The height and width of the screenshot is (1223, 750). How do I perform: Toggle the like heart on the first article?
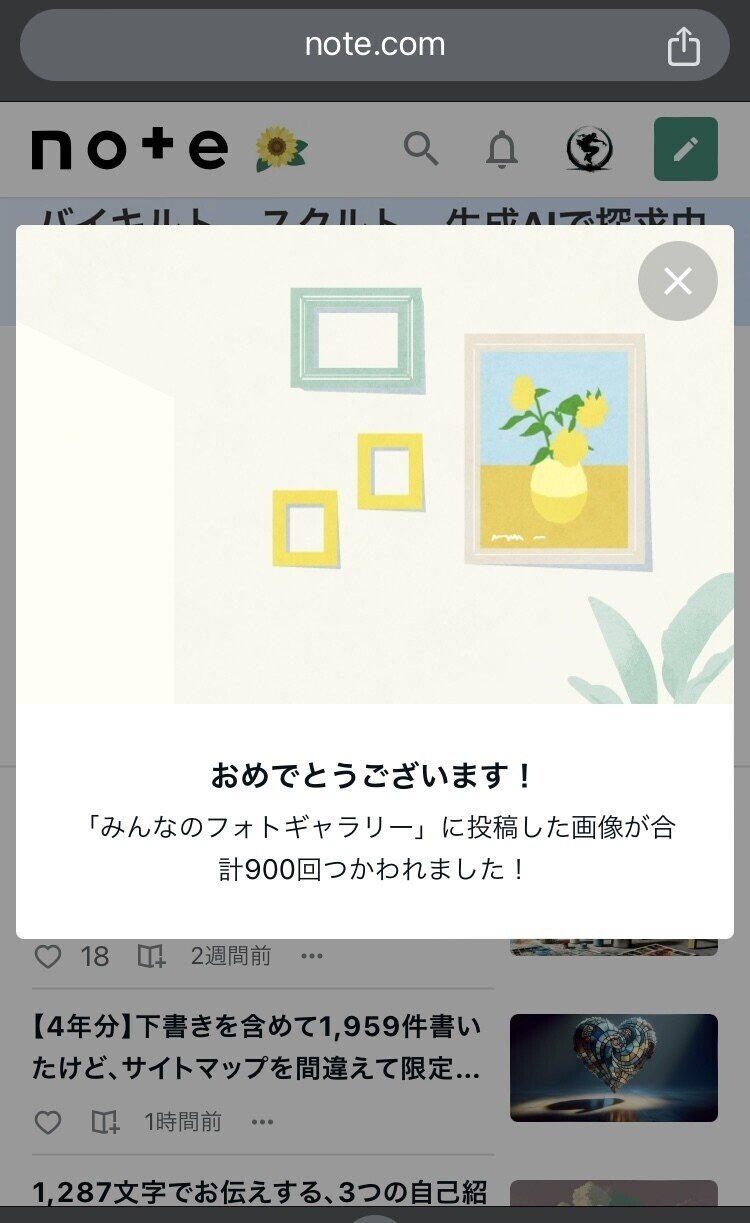tap(49, 957)
